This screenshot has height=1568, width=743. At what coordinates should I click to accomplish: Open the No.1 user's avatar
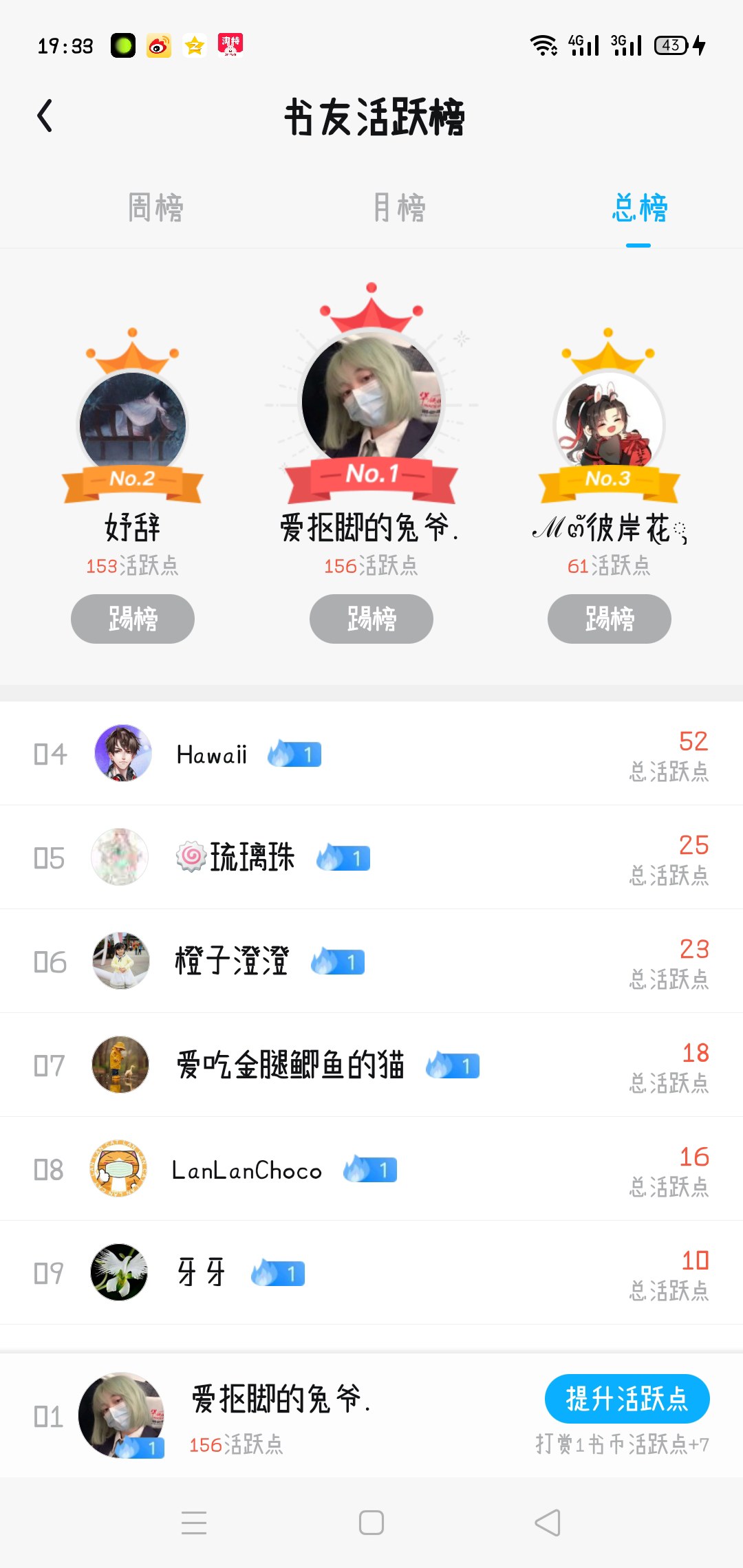click(x=371, y=399)
